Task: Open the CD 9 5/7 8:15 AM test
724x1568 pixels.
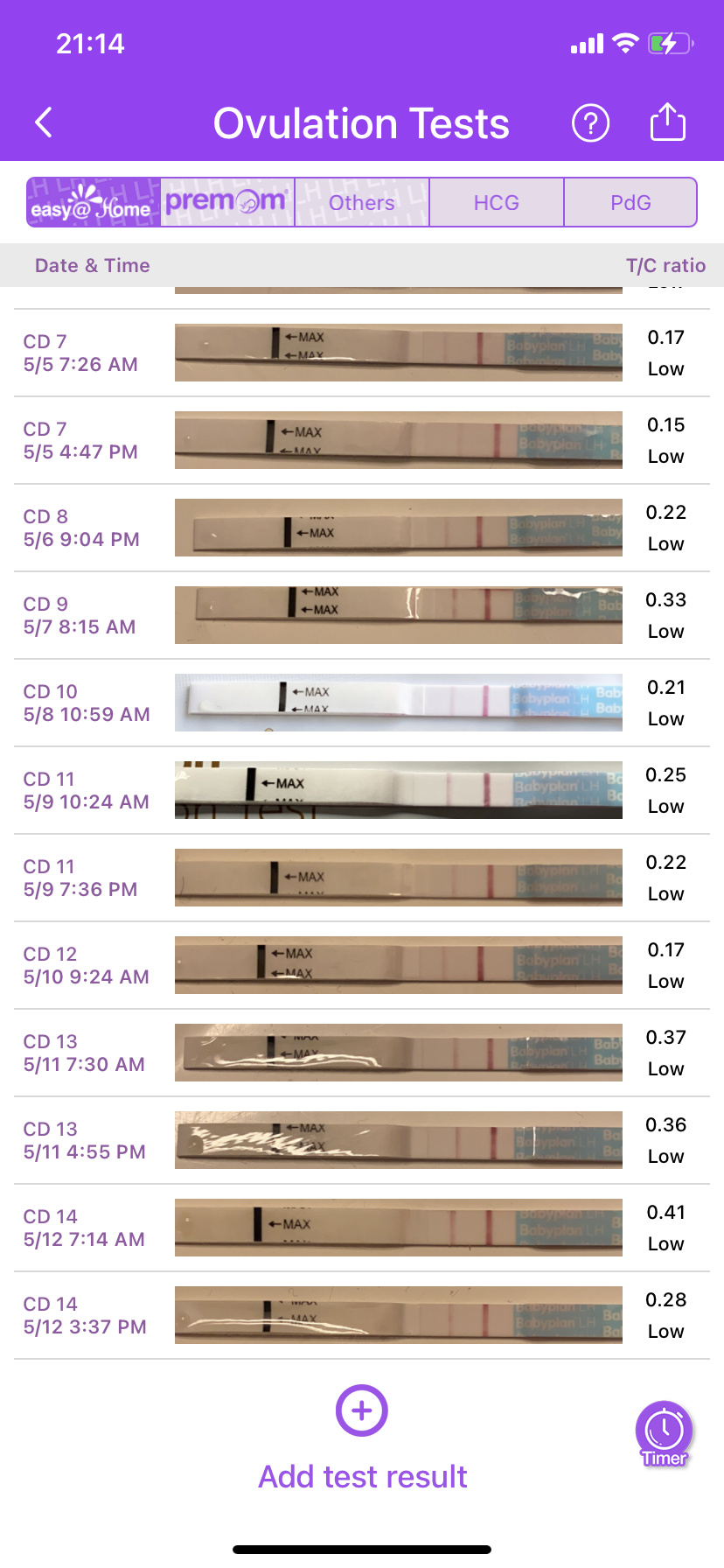Action: pos(362,615)
